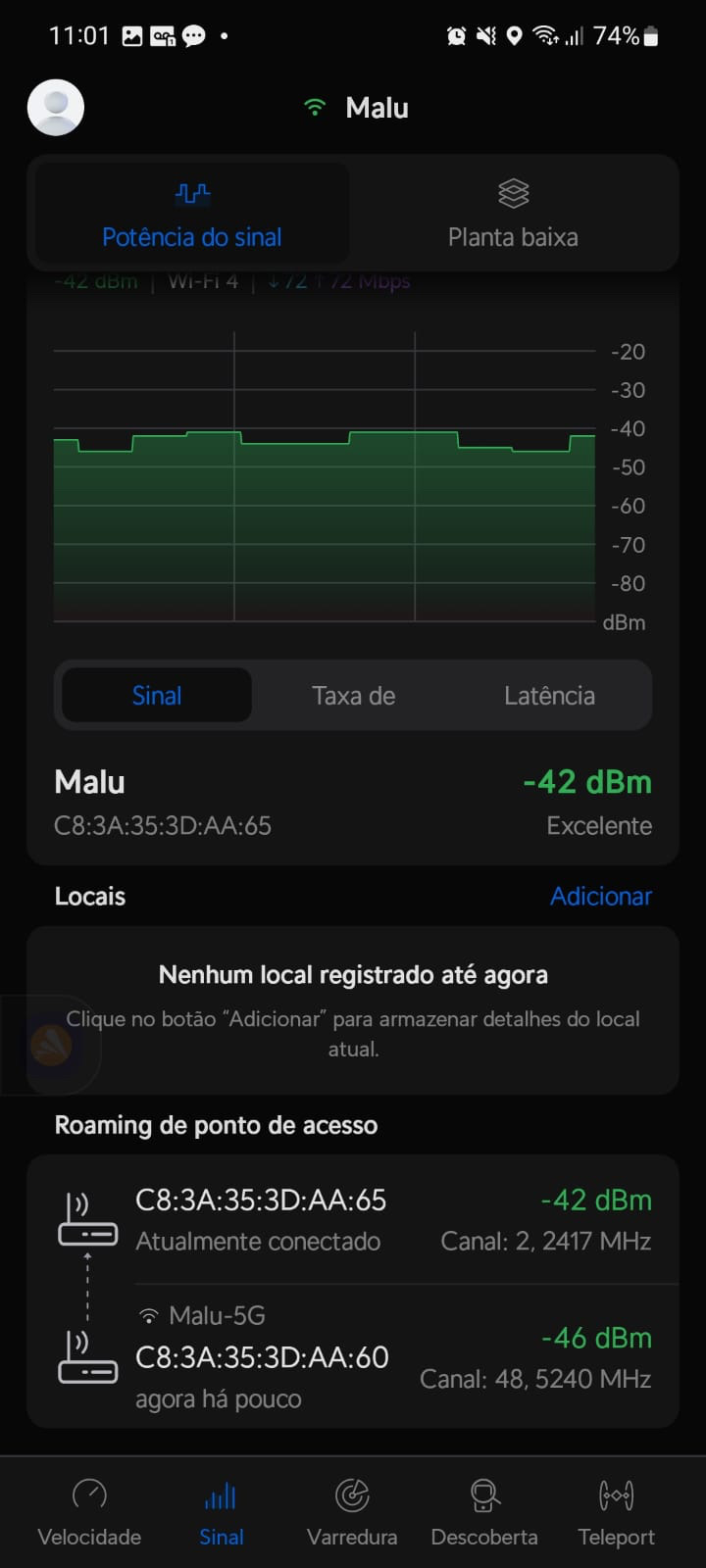Open access point C8:3A:35:3D:AA:65 currently connected
The width and height of the screenshot is (706, 1568).
[353, 1220]
